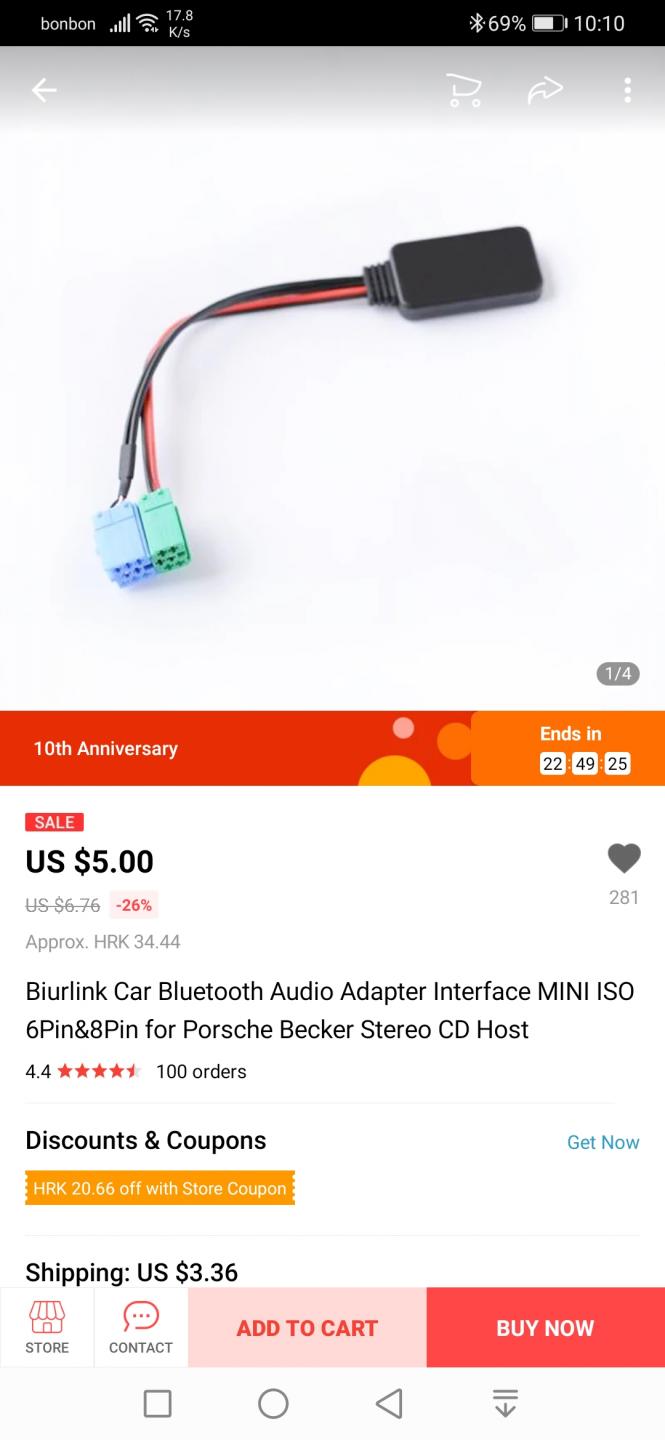665x1440 pixels.
Task: Buy the adapter now
Action: pyautogui.click(x=546, y=1327)
